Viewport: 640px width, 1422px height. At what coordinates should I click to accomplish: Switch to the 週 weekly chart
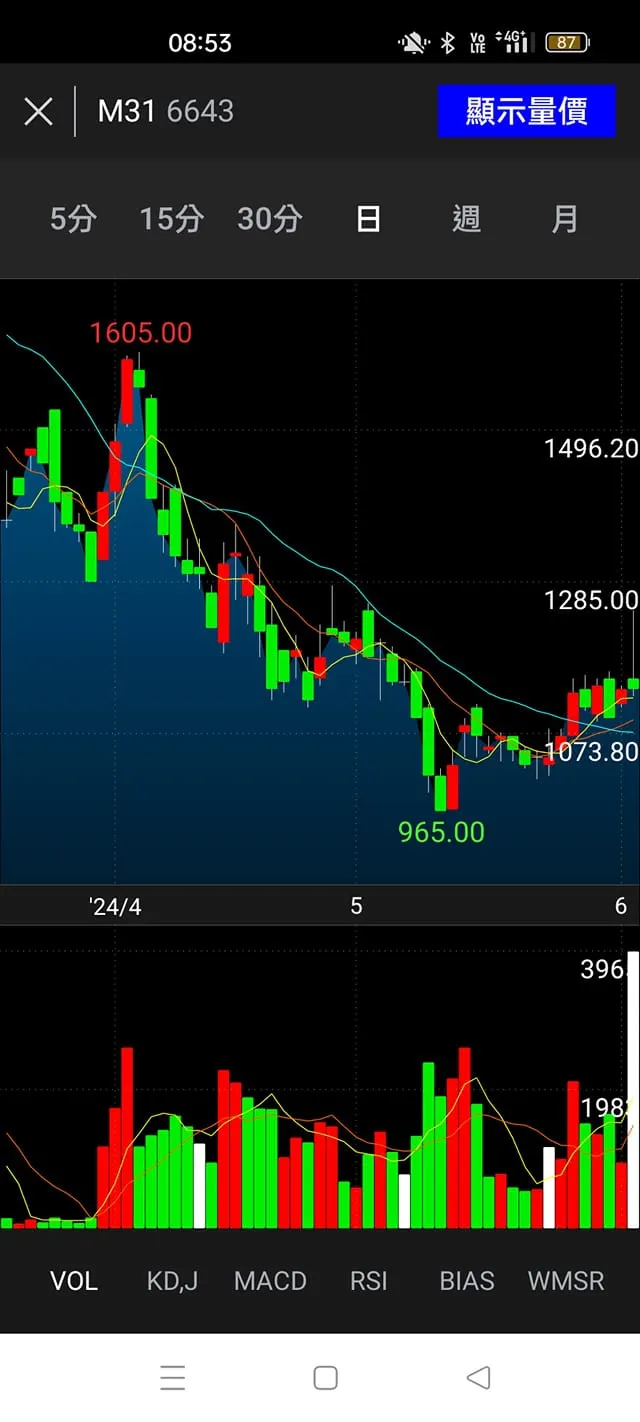click(x=466, y=219)
